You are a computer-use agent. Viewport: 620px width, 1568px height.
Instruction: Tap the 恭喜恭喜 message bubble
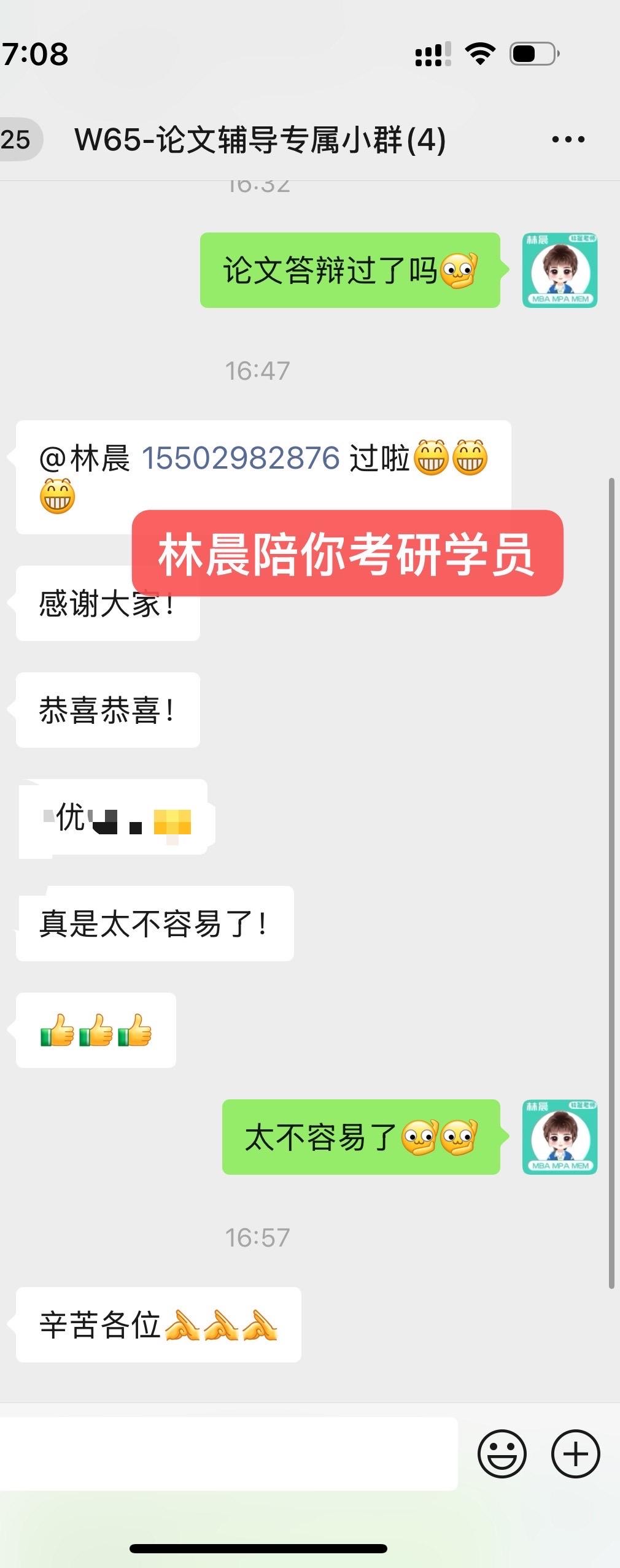tap(108, 709)
